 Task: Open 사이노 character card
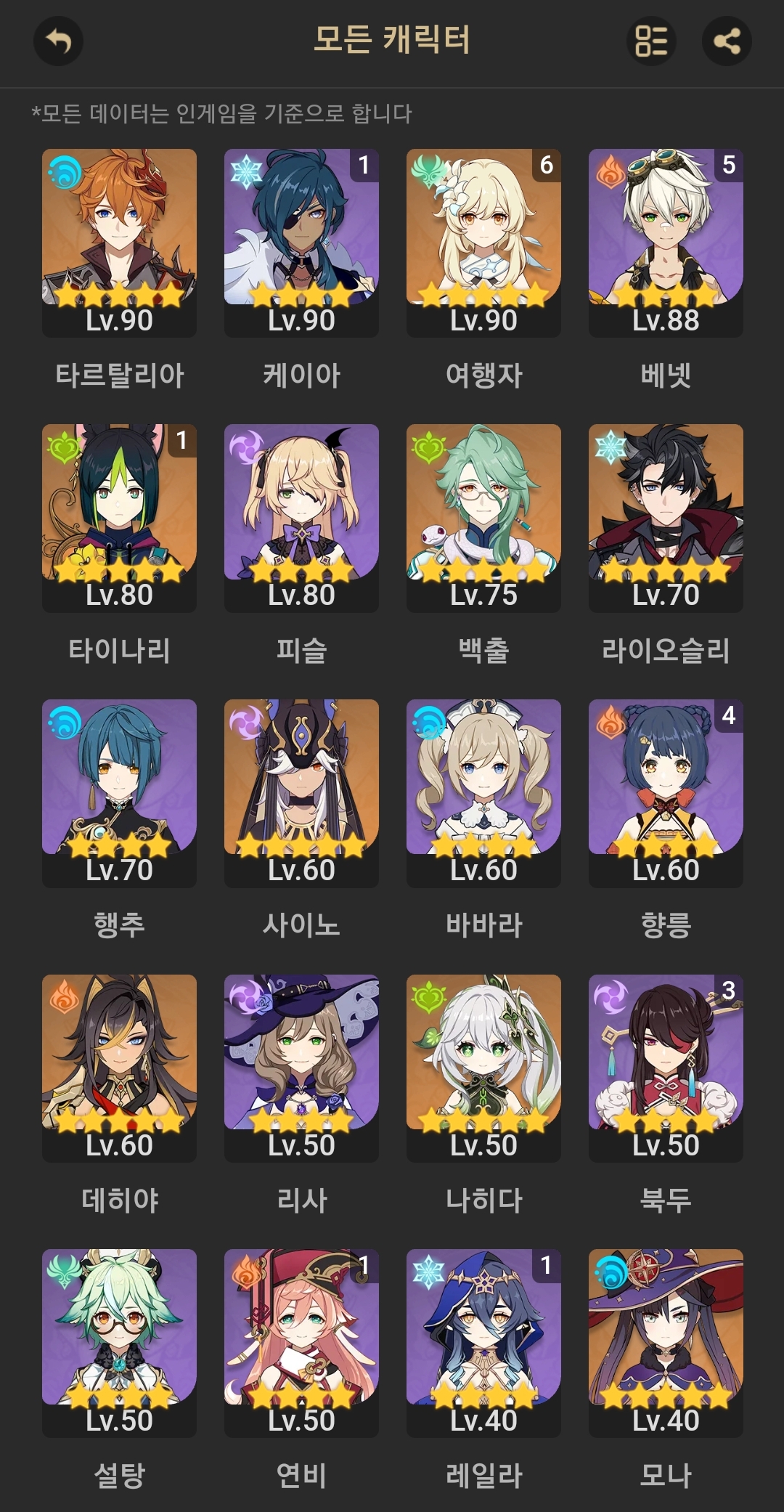point(301,793)
